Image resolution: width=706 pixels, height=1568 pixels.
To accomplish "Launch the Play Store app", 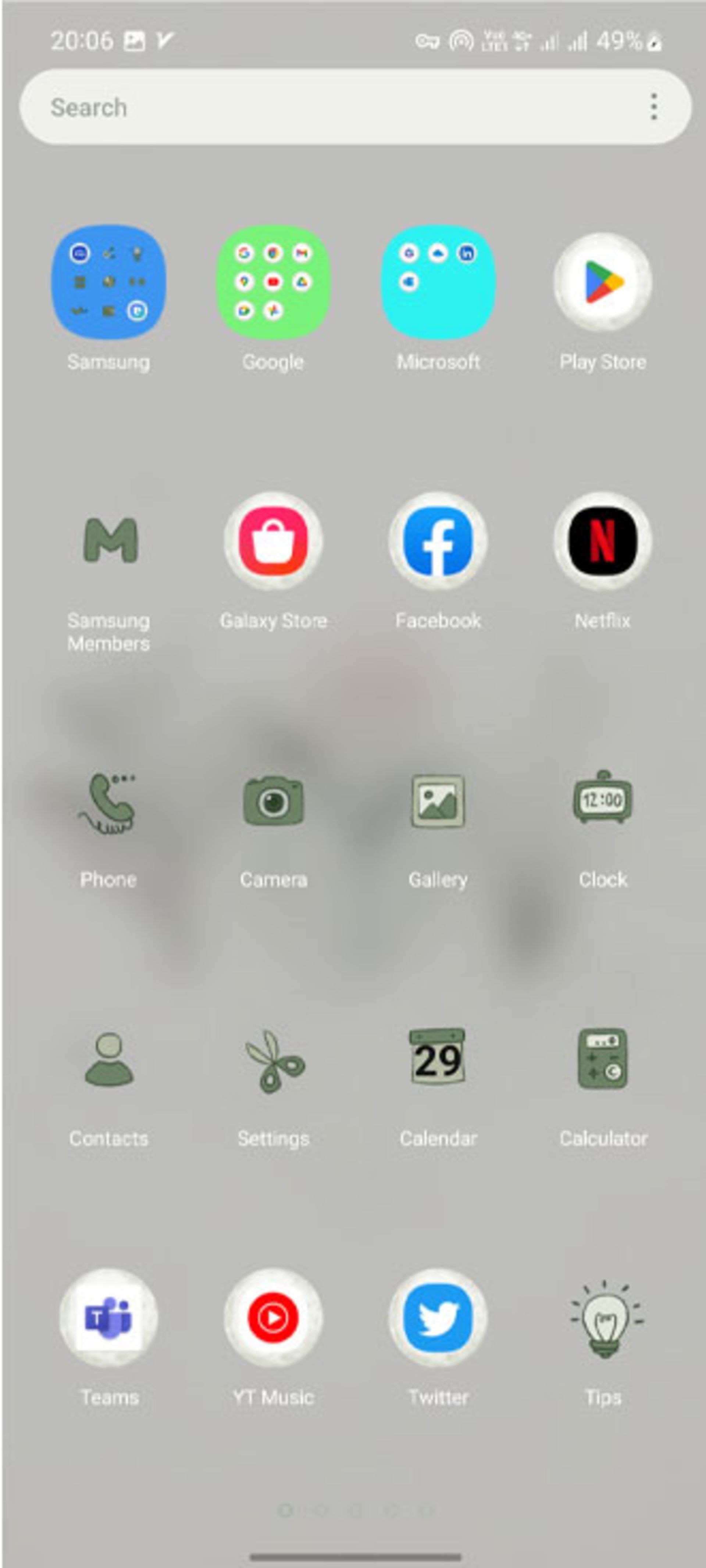I will [603, 282].
